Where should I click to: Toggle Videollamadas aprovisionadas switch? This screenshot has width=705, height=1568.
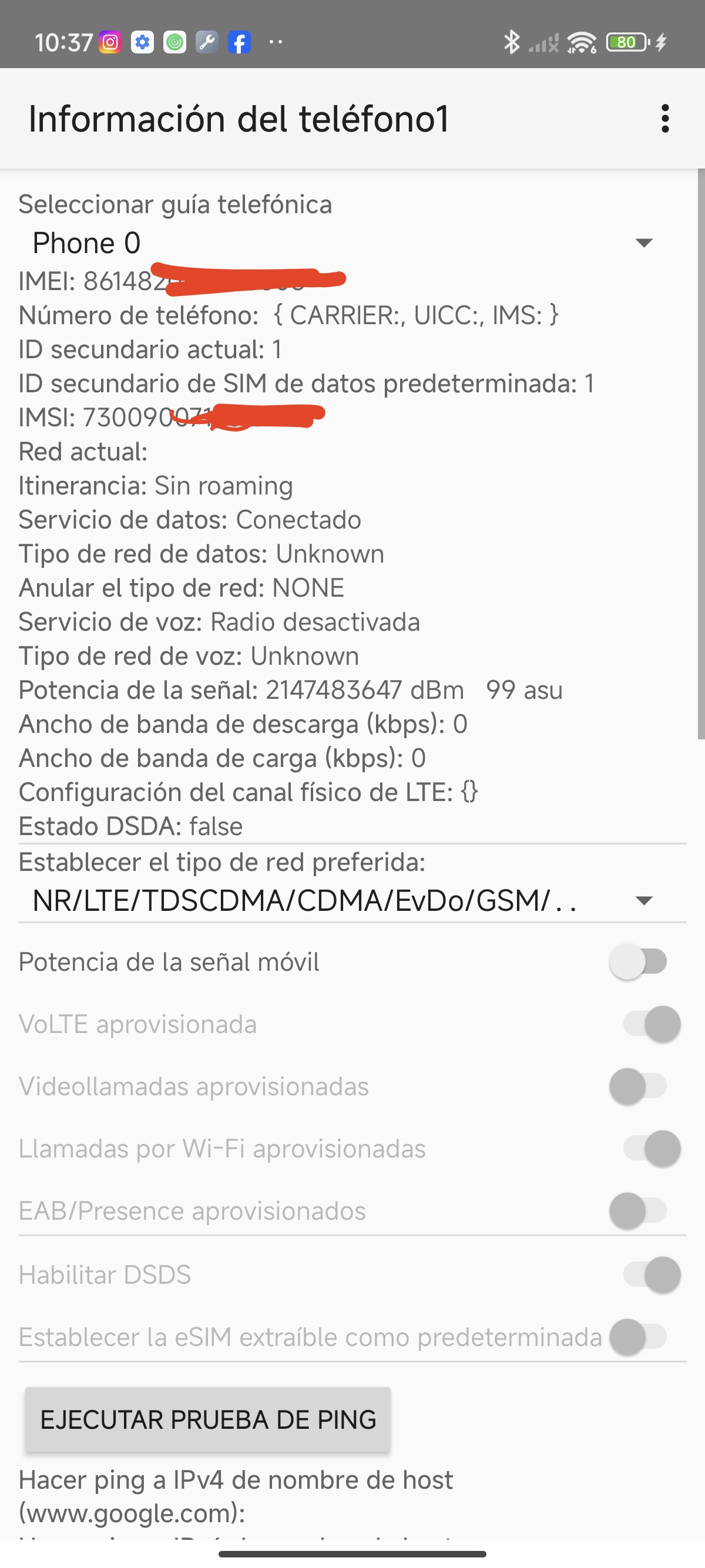tap(638, 1086)
